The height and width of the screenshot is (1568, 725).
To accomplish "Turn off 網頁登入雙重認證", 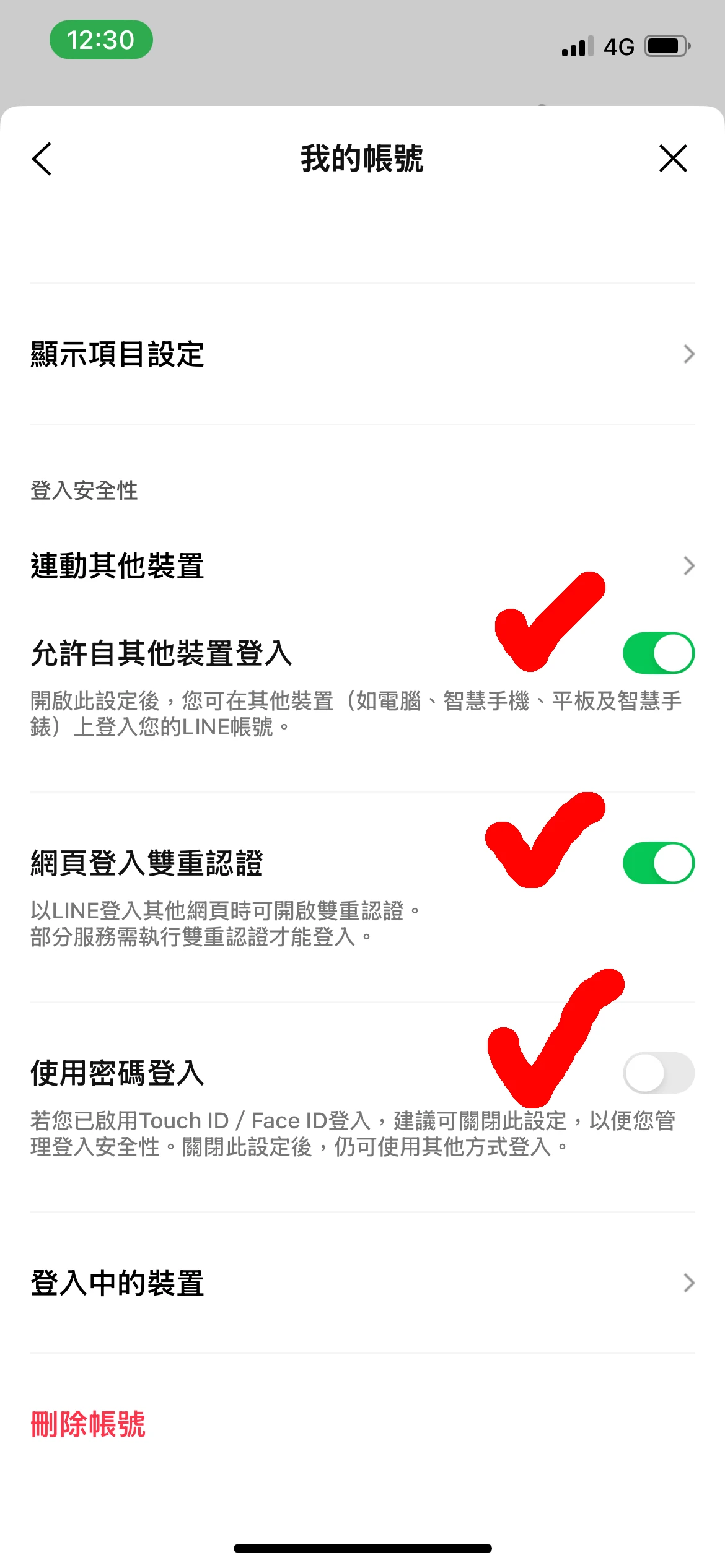I will coord(658,863).
